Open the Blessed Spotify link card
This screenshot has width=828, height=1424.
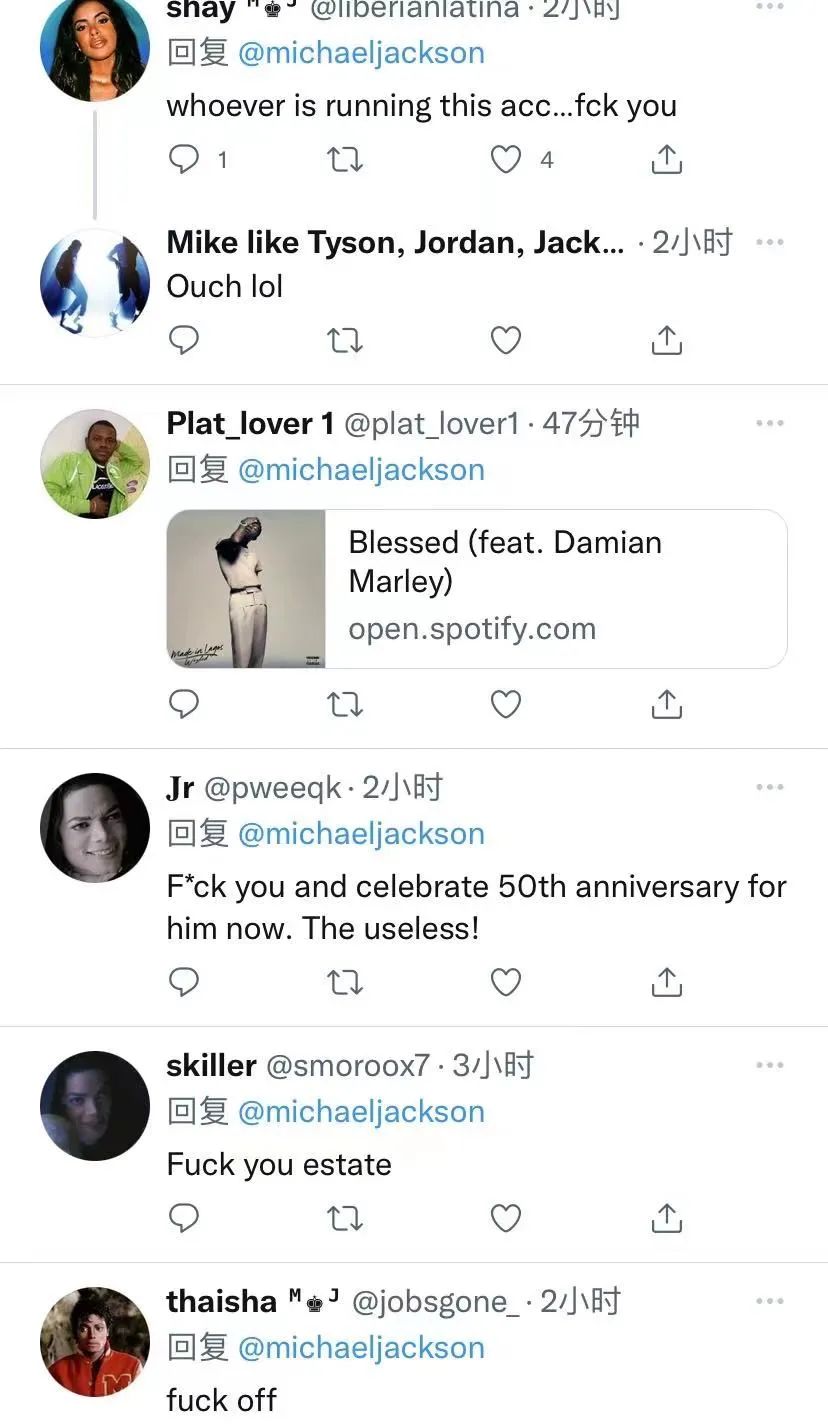(x=477, y=588)
